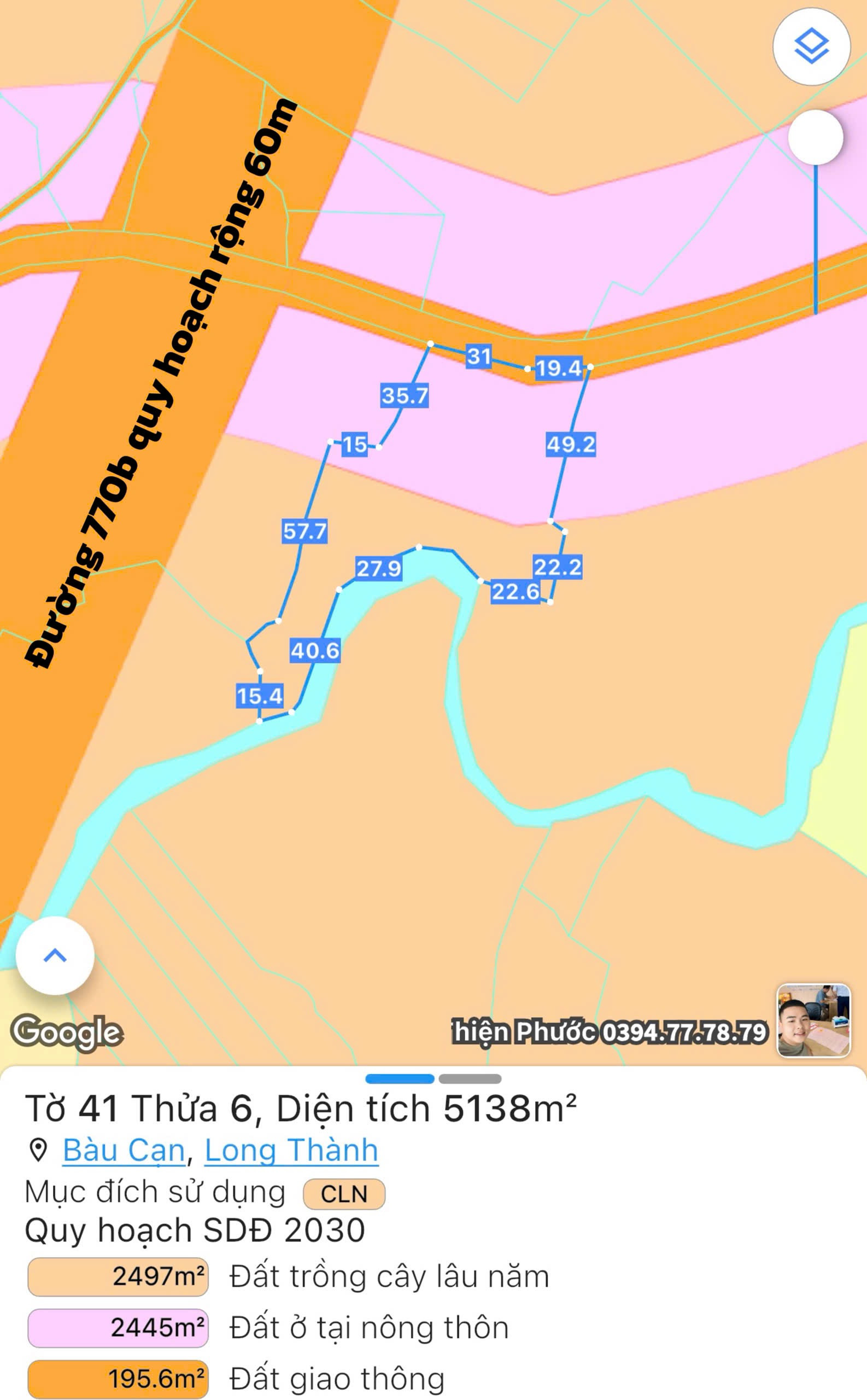Tap the CLN land-use chip
867x1400 pixels.
click(344, 1194)
